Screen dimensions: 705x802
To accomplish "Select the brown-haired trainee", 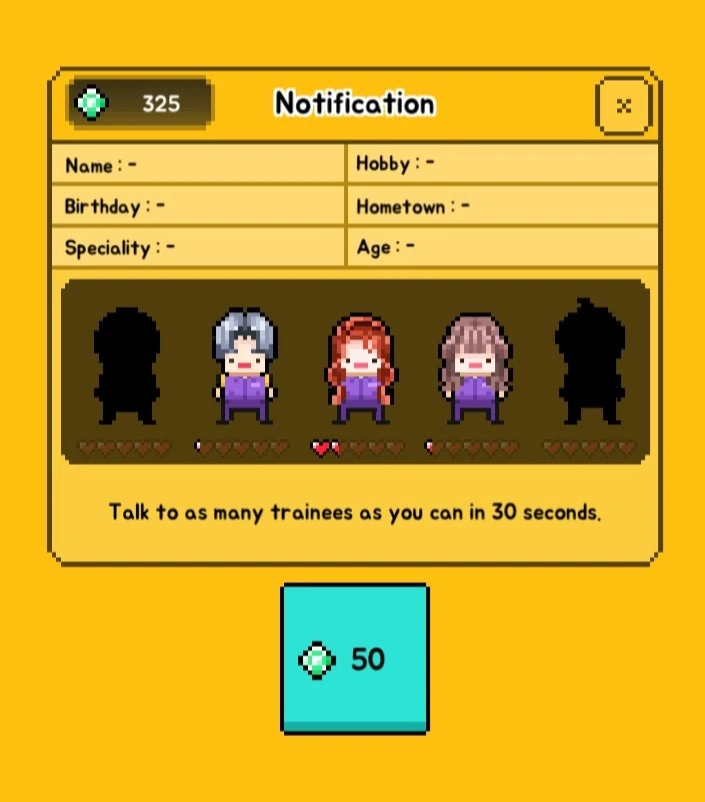I will click(475, 368).
